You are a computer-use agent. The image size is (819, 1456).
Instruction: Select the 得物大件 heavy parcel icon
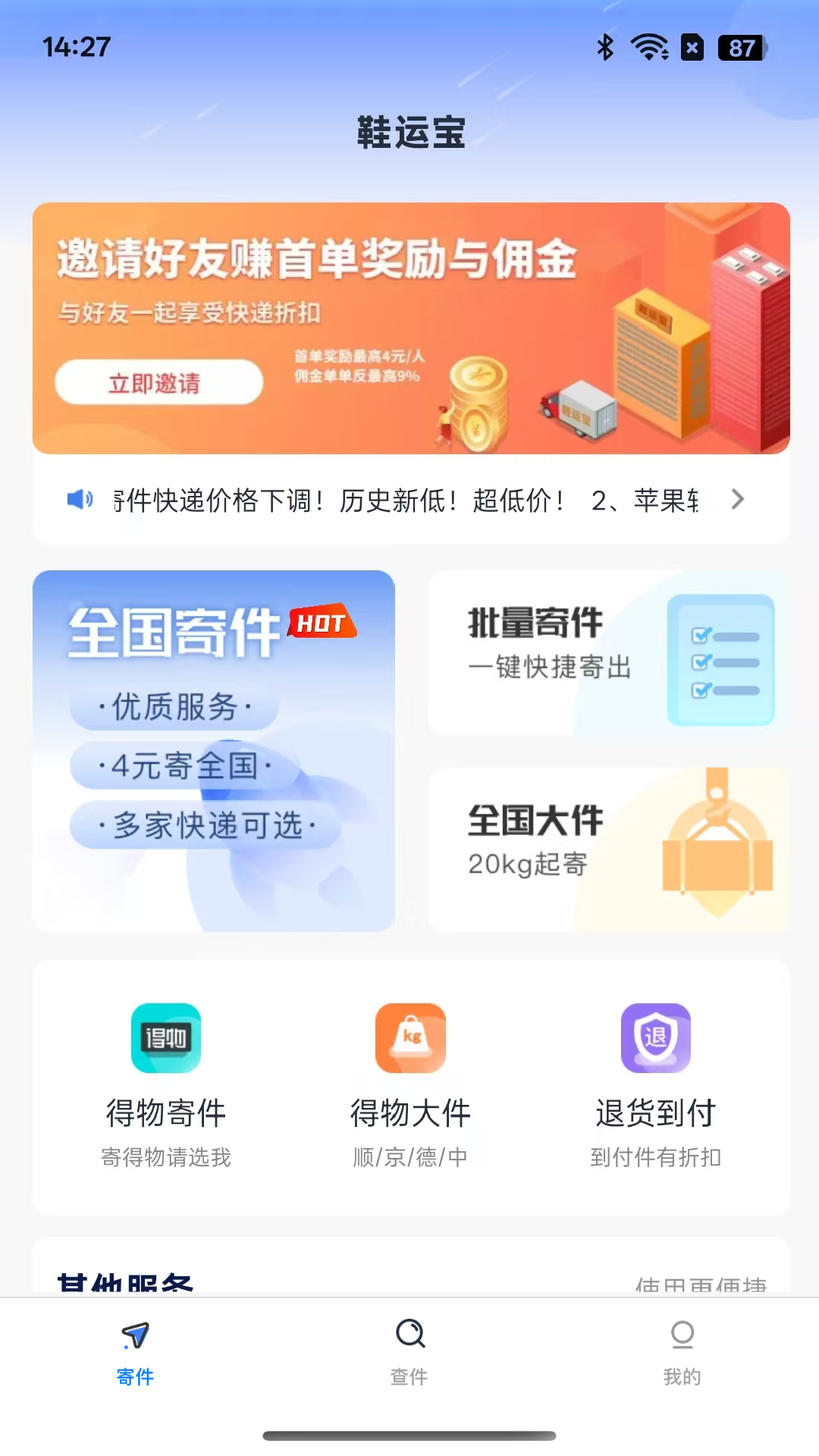point(409,1037)
